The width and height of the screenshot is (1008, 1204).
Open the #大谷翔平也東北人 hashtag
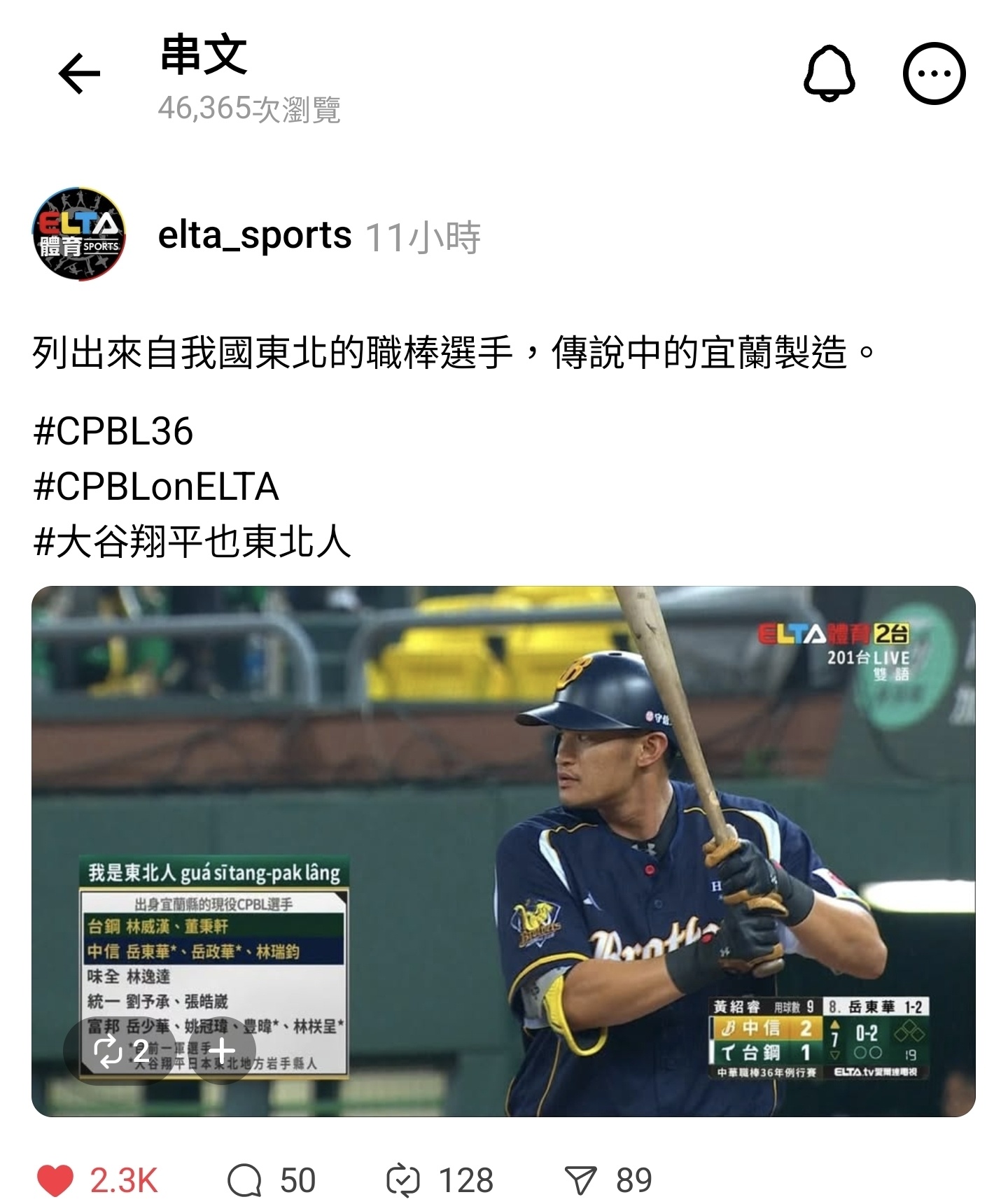click(192, 542)
